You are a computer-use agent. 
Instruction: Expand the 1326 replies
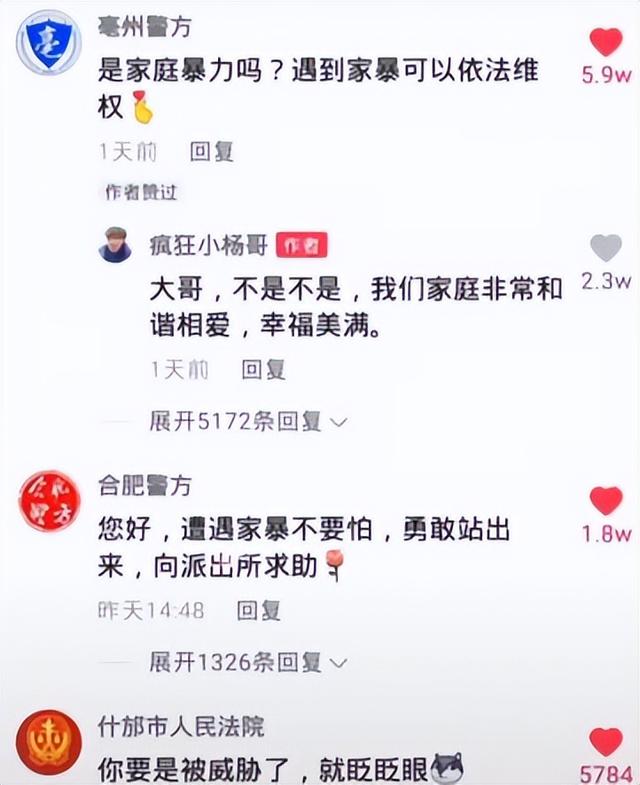(x=248, y=662)
